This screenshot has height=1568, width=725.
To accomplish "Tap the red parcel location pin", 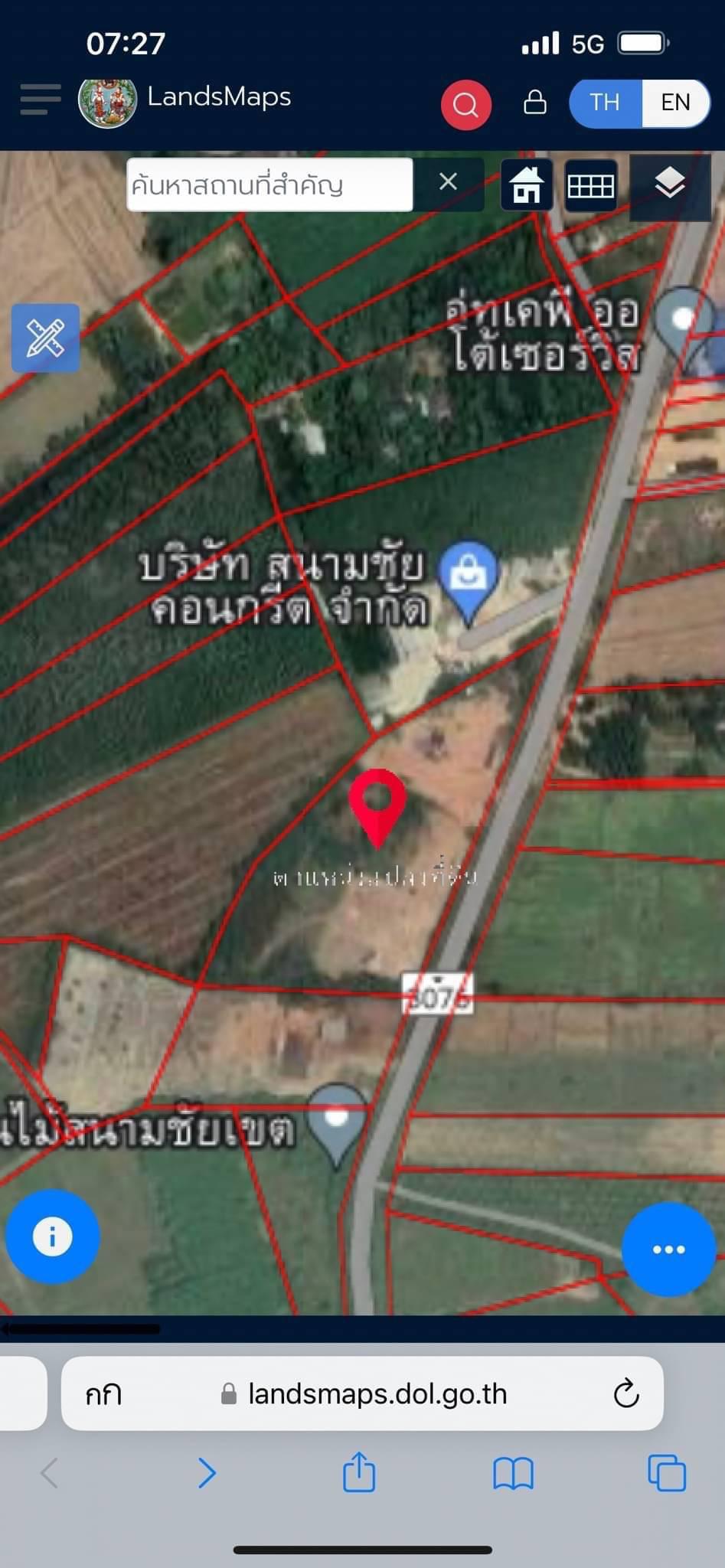I will 377,802.
